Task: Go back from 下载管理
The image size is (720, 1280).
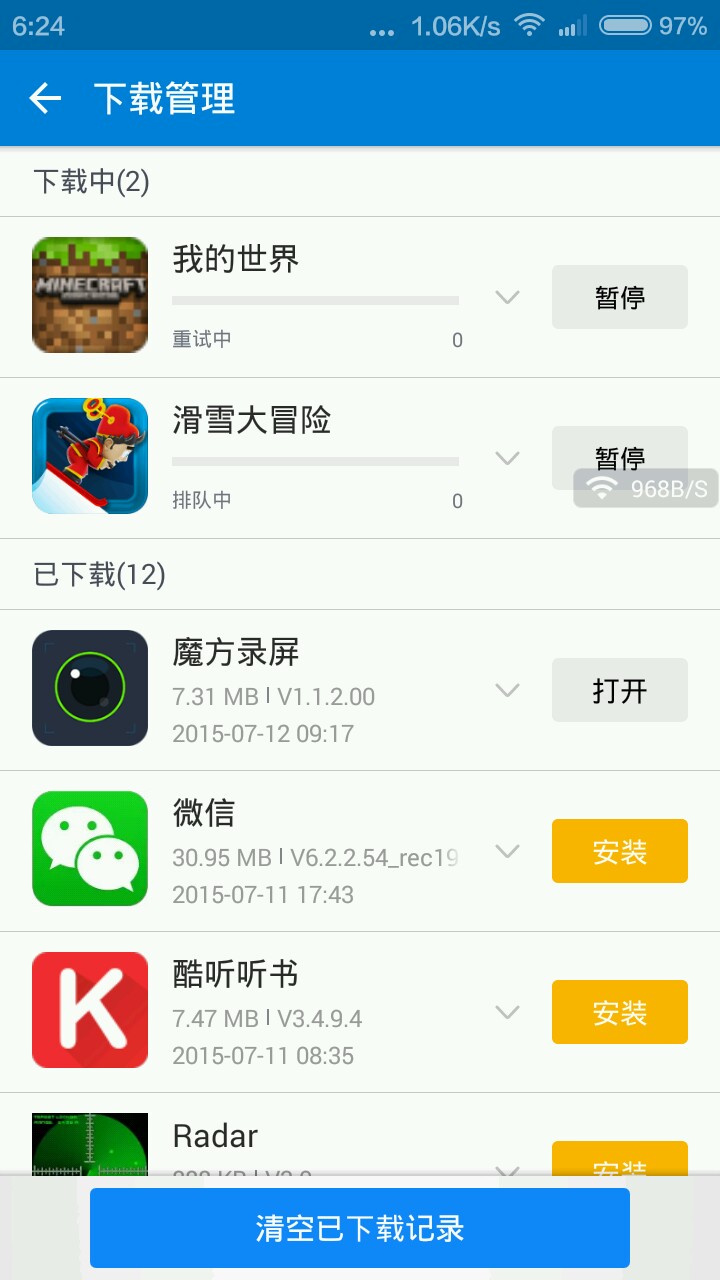Action: coord(45,98)
